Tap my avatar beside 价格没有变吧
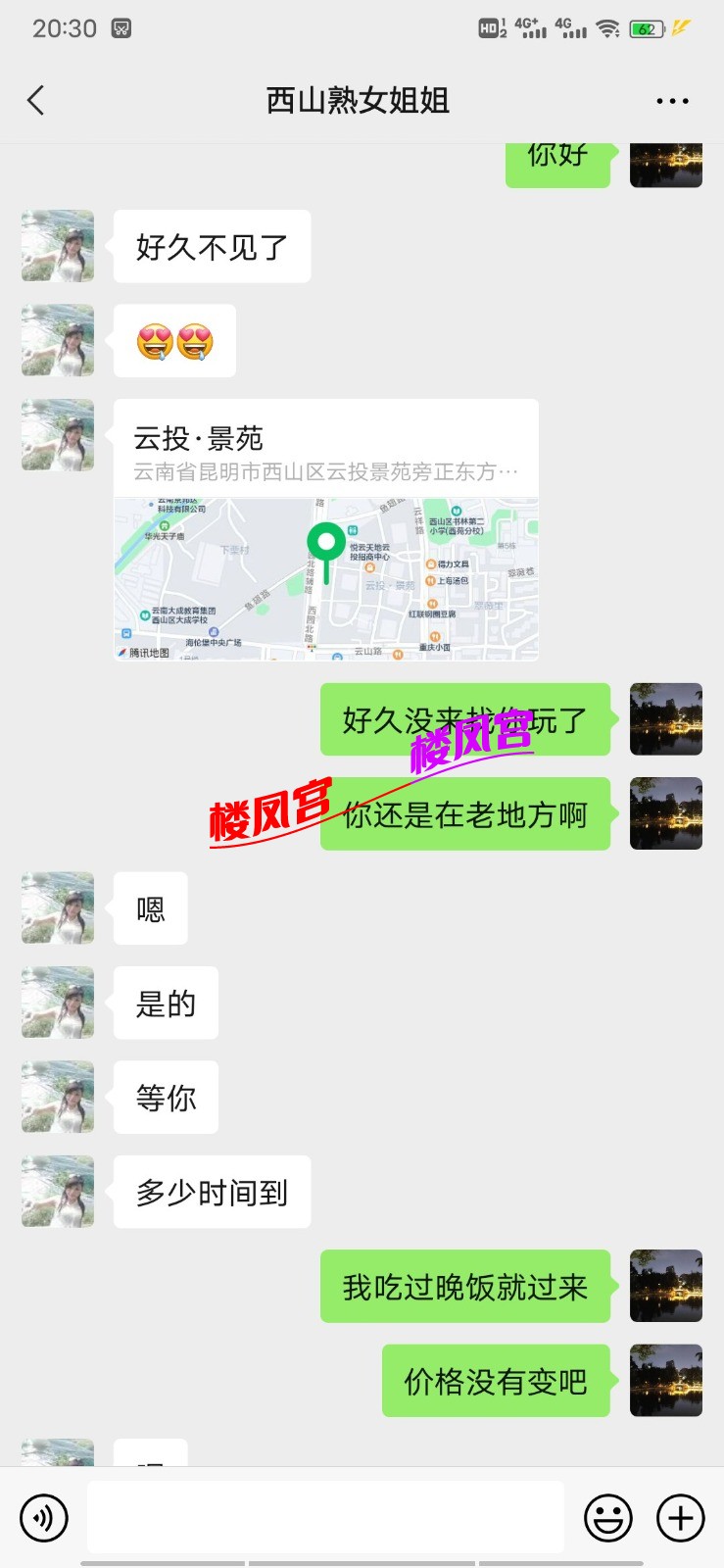The width and height of the screenshot is (724, 1568). [x=666, y=1381]
